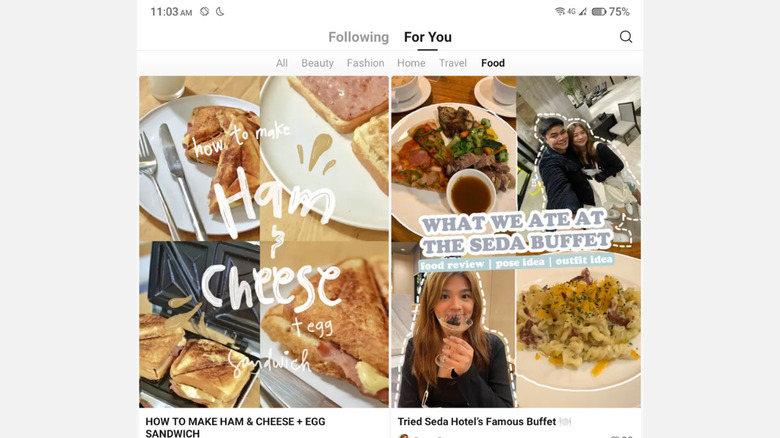This screenshot has width=780, height=438.
Task: Select the Home category
Action: click(x=411, y=63)
